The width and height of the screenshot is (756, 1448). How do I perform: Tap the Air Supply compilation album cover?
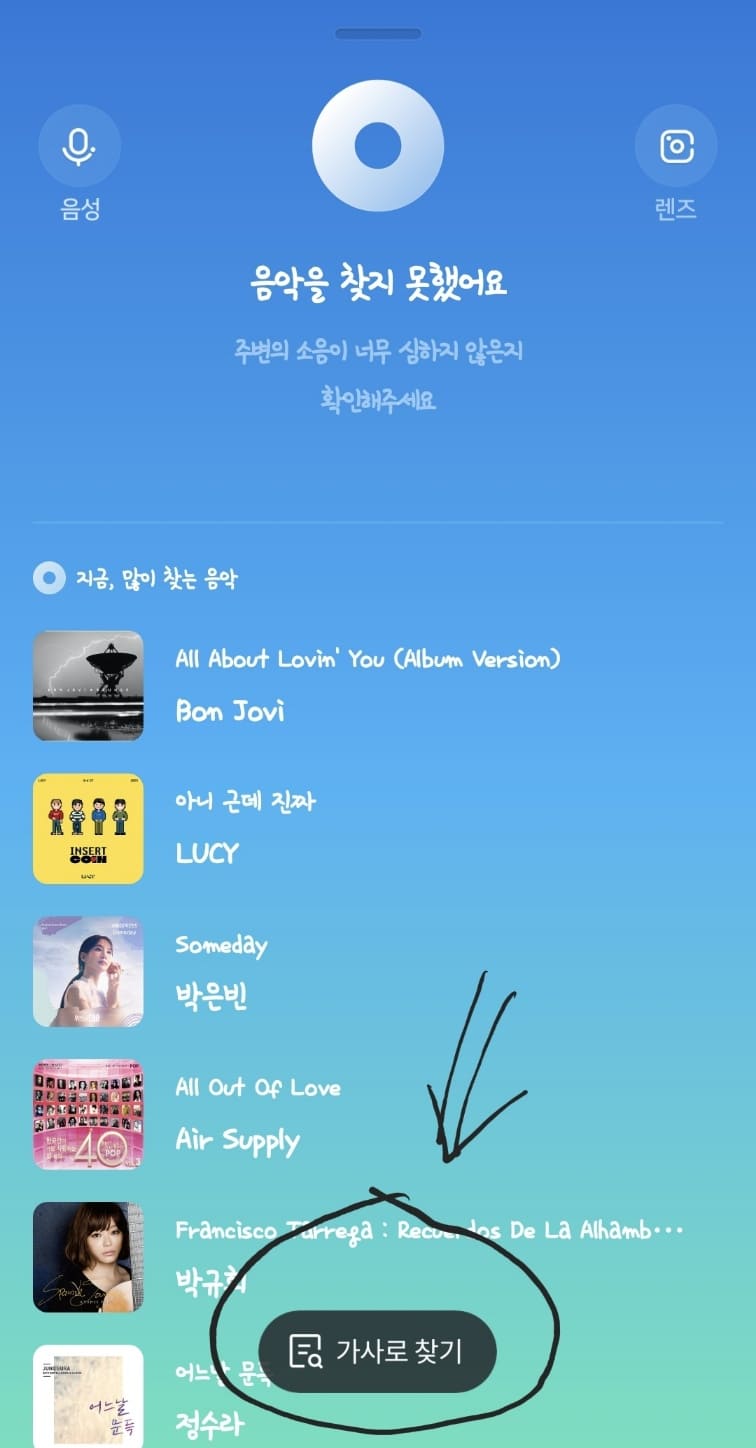[87, 1114]
